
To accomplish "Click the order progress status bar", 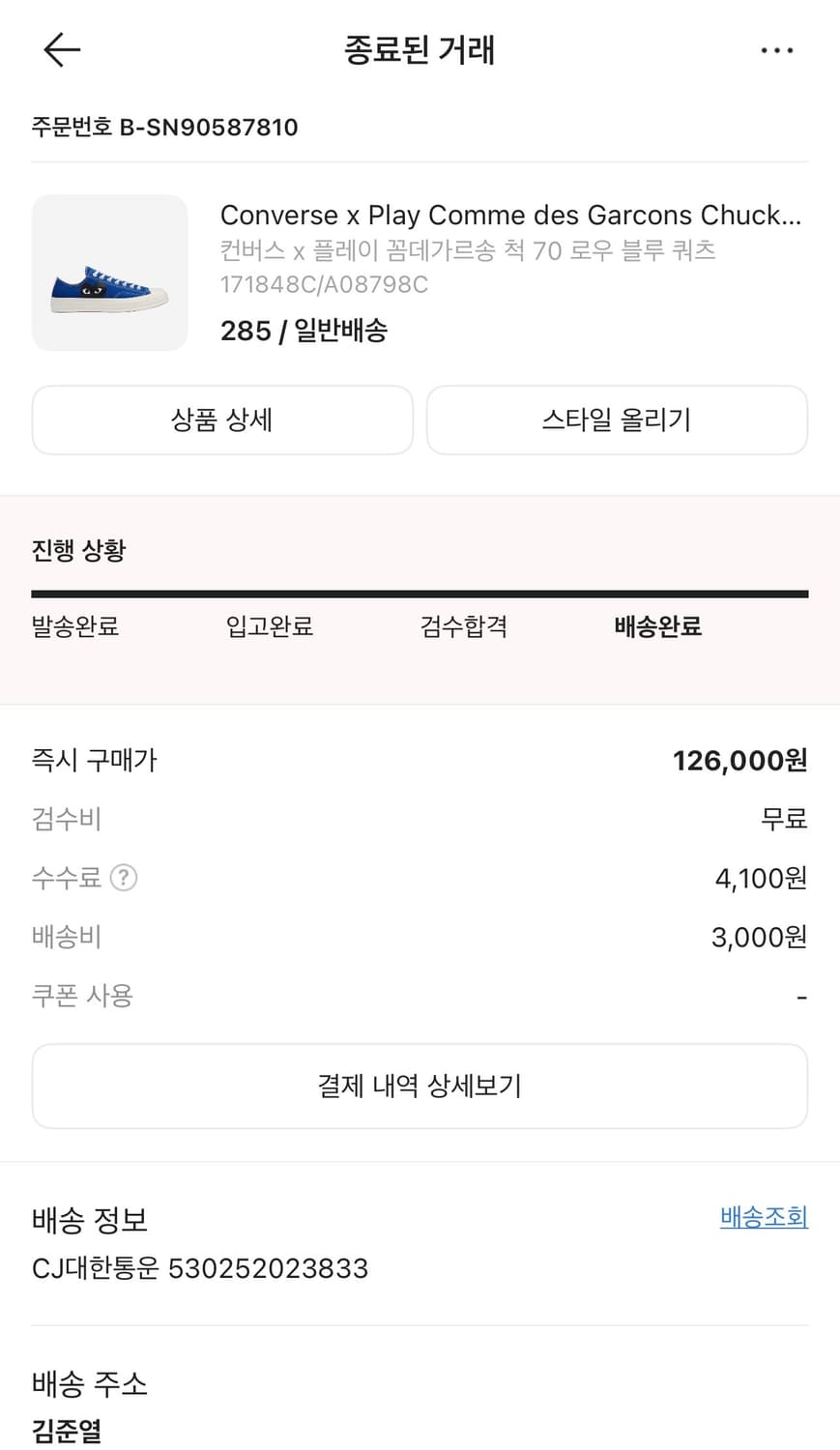I will tap(420, 592).
